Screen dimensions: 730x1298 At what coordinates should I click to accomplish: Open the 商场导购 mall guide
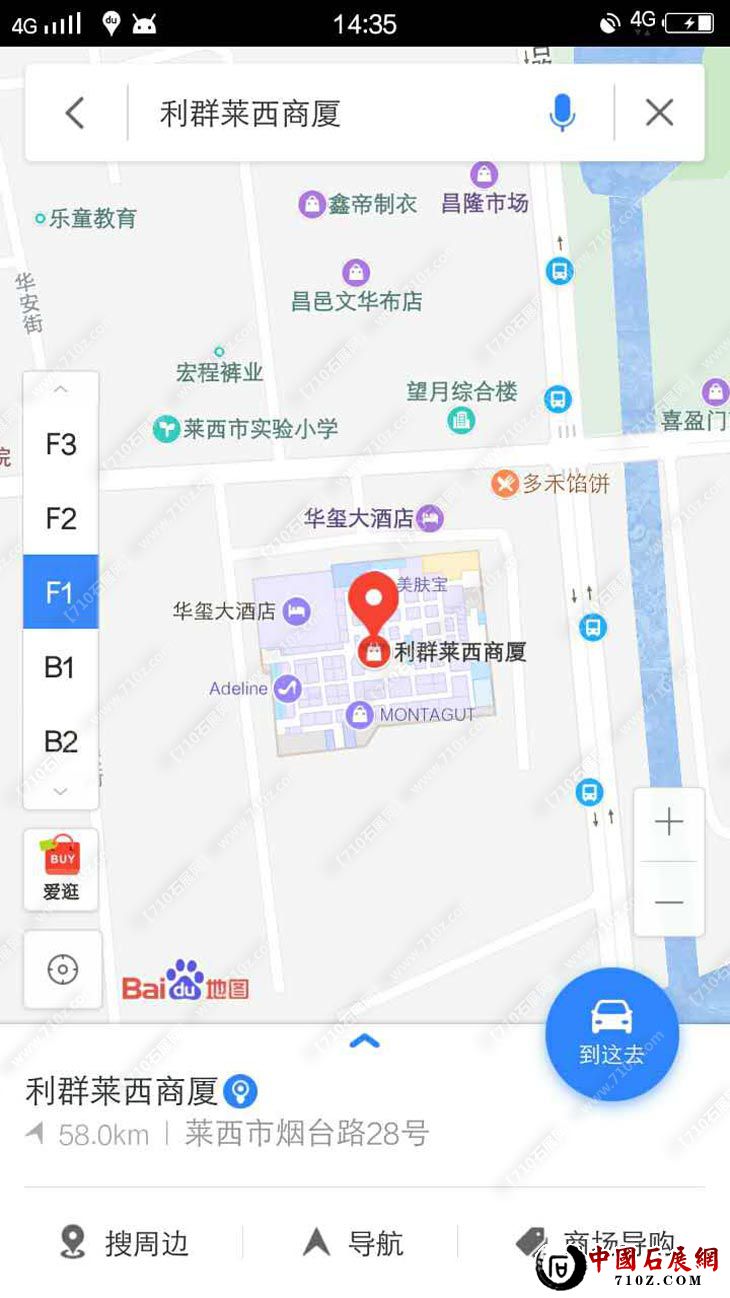tap(598, 1243)
